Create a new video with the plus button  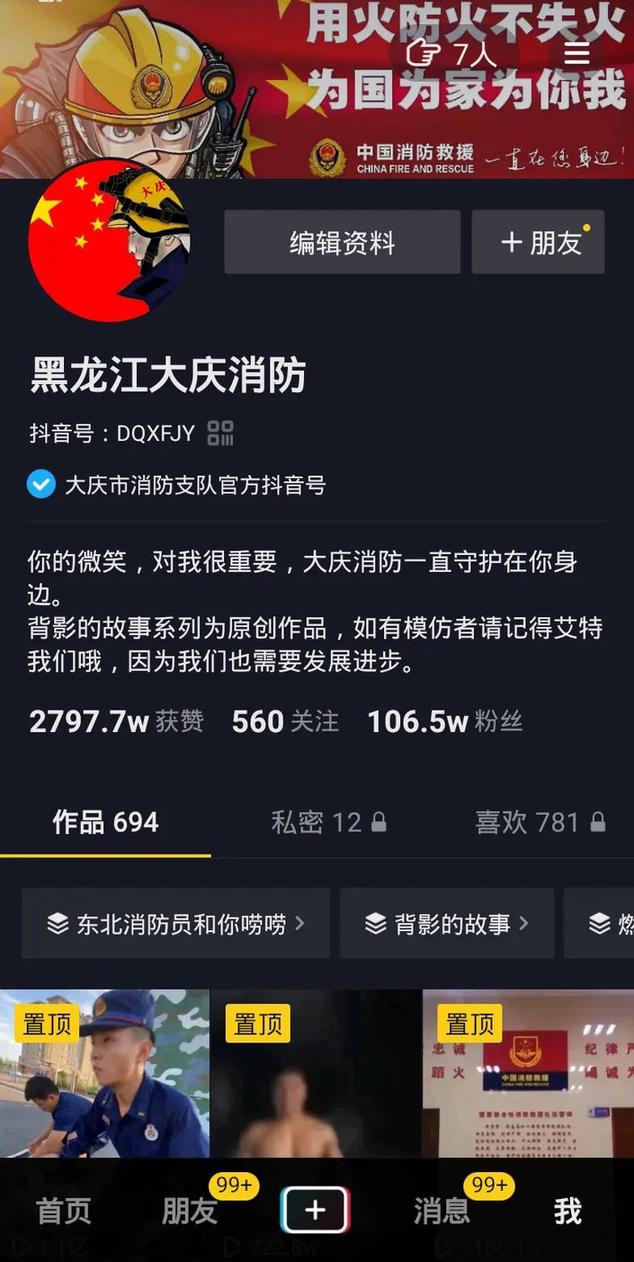tap(315, 1211)
